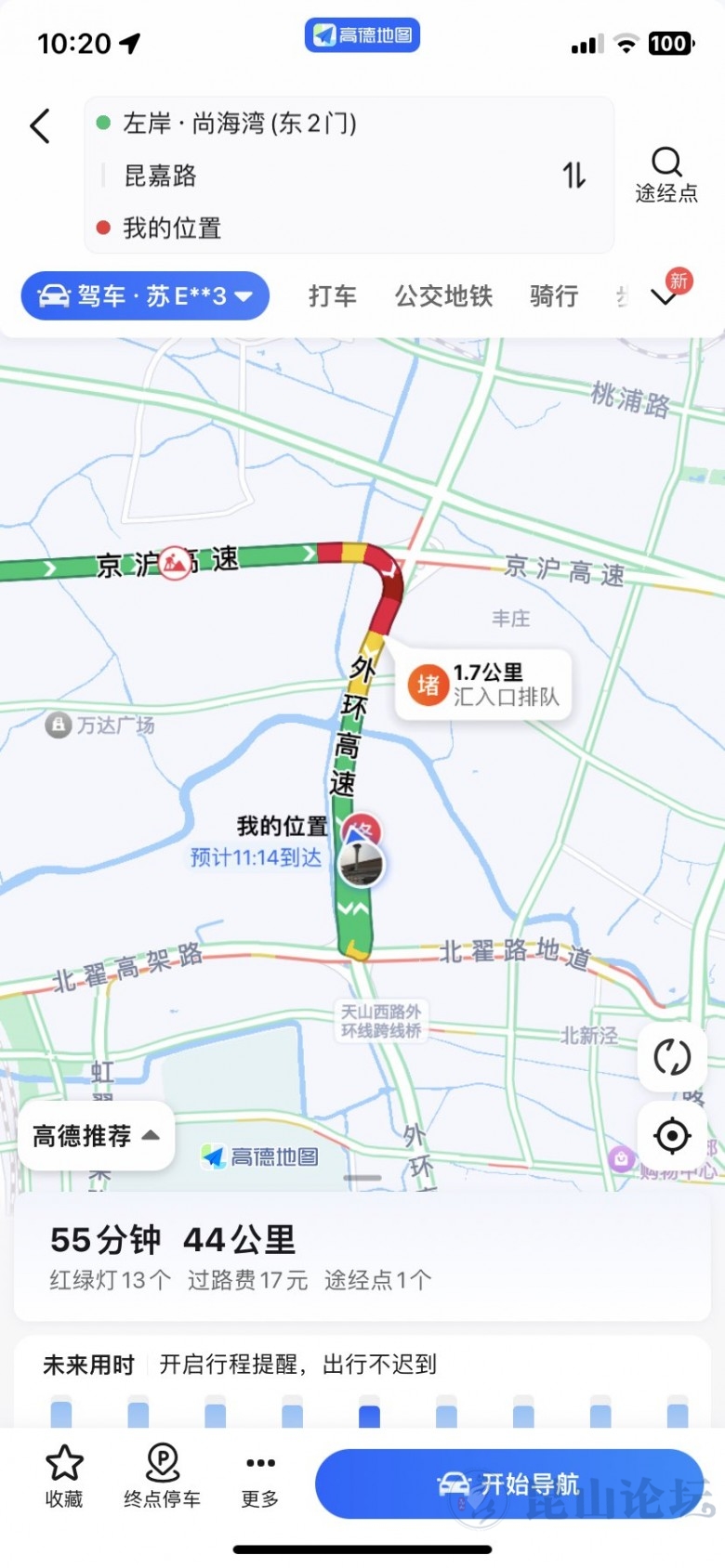Save route with 收藏

64,1476
